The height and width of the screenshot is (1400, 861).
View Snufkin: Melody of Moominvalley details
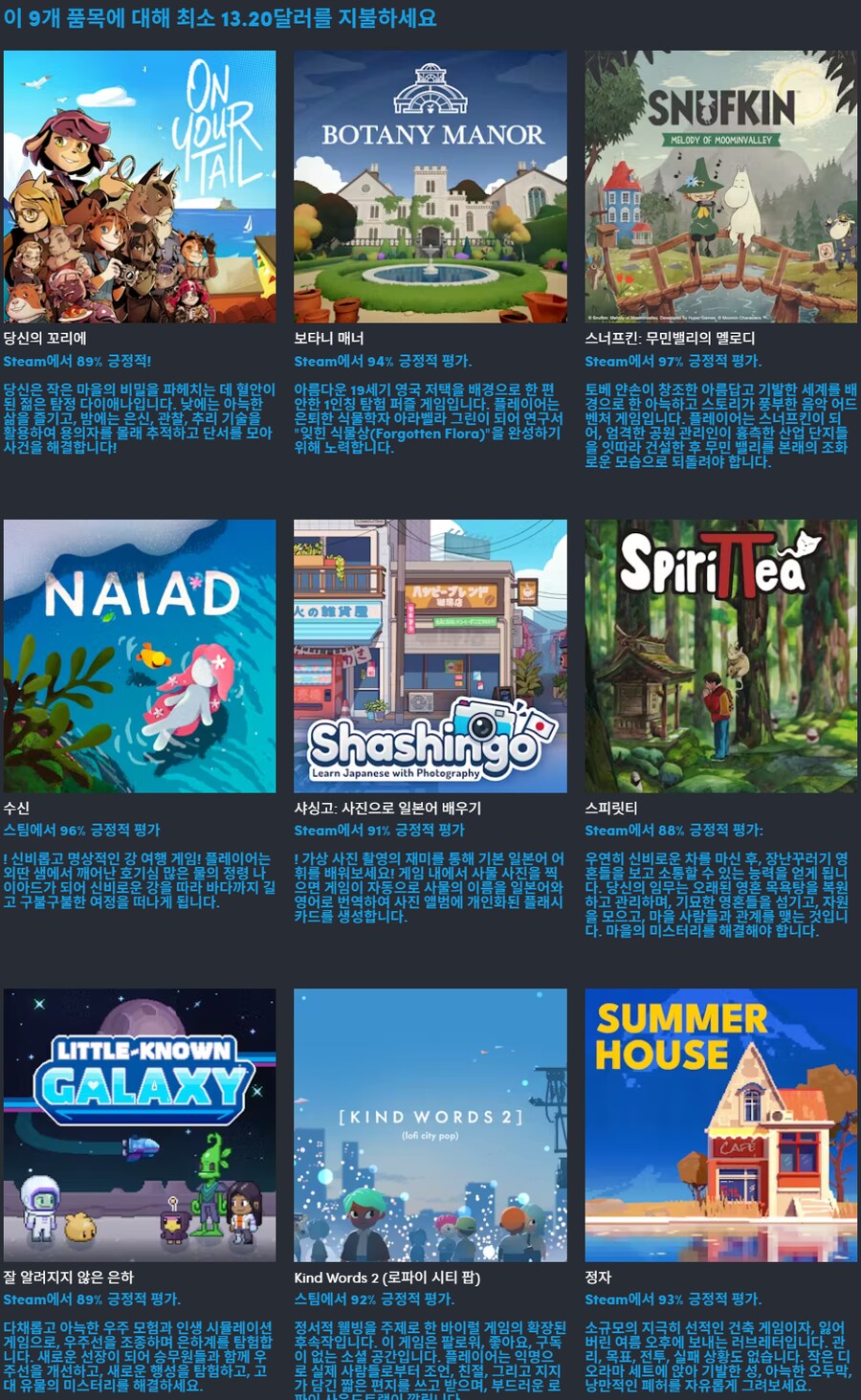coord(720,187)
